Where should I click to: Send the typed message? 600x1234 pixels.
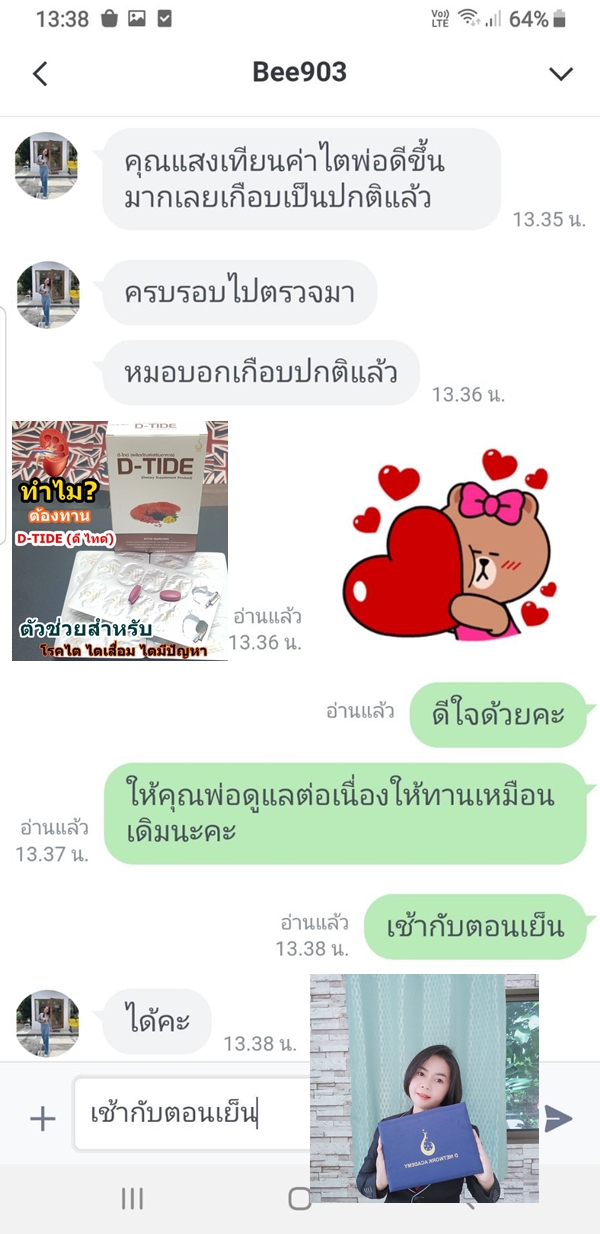click(558, 1118)
